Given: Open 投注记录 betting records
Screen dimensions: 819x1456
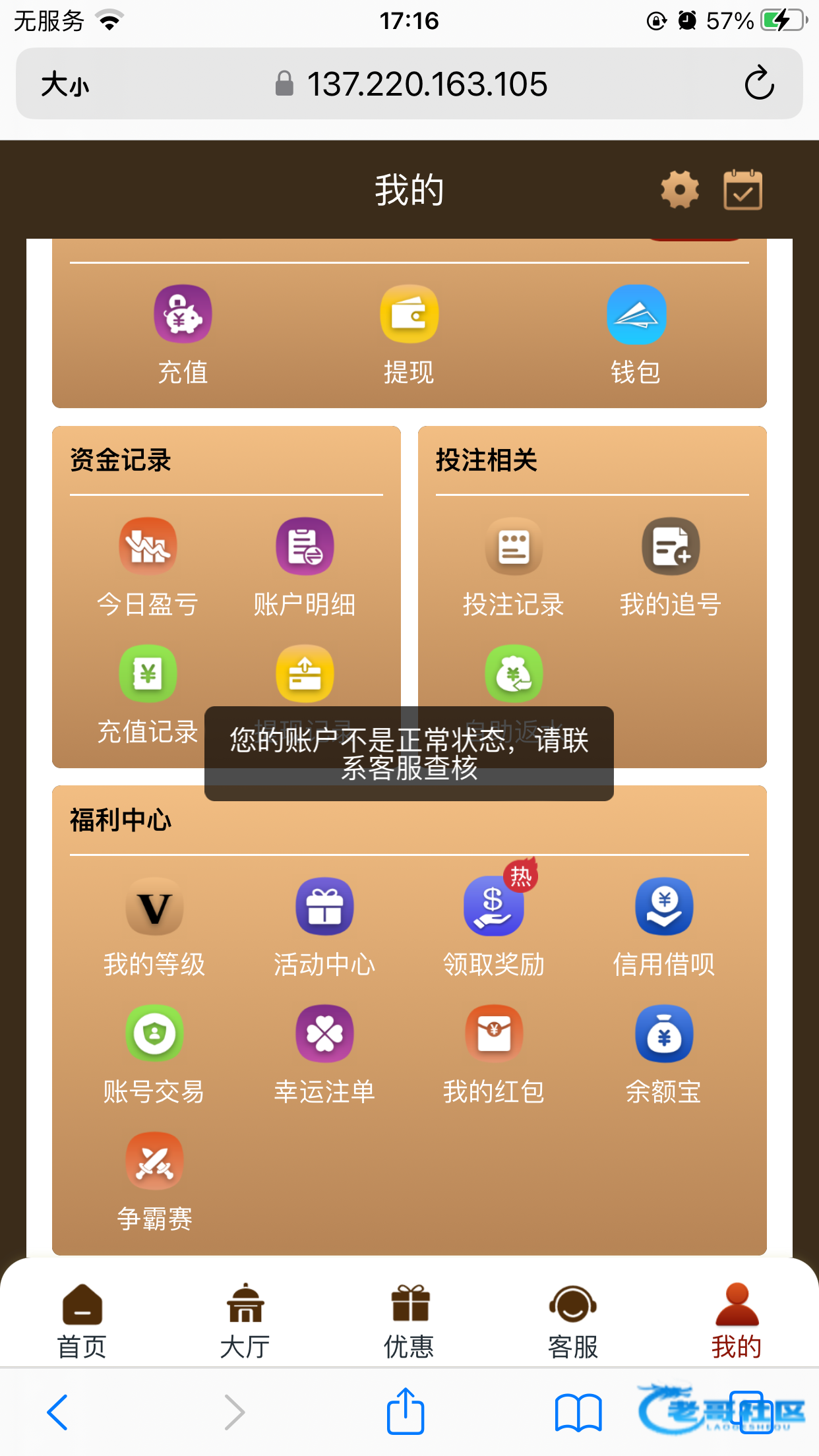Looking at the screenshot, I should click(x=514, y=568).
